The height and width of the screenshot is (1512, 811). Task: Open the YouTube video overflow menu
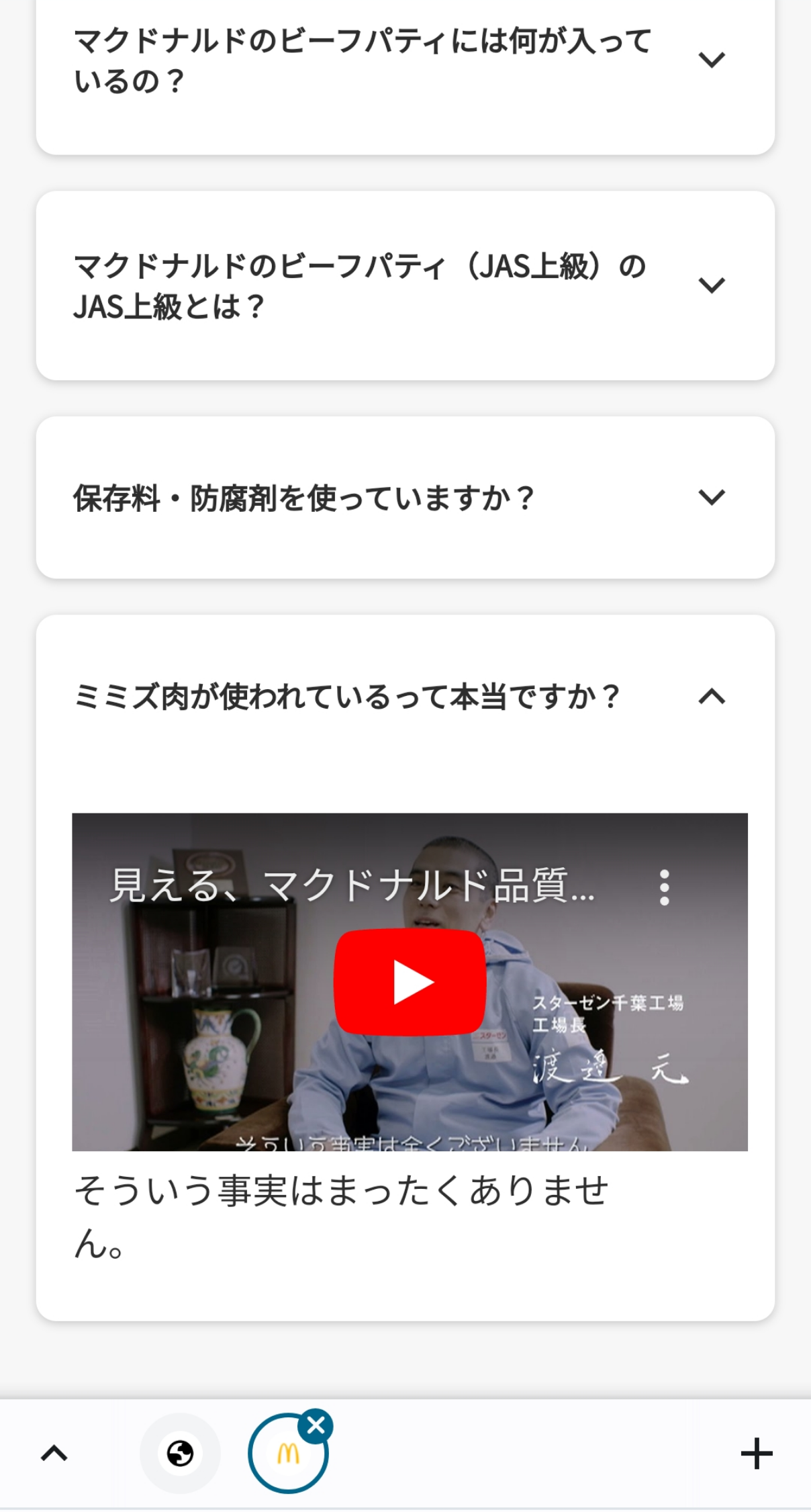tap(664, 887)
